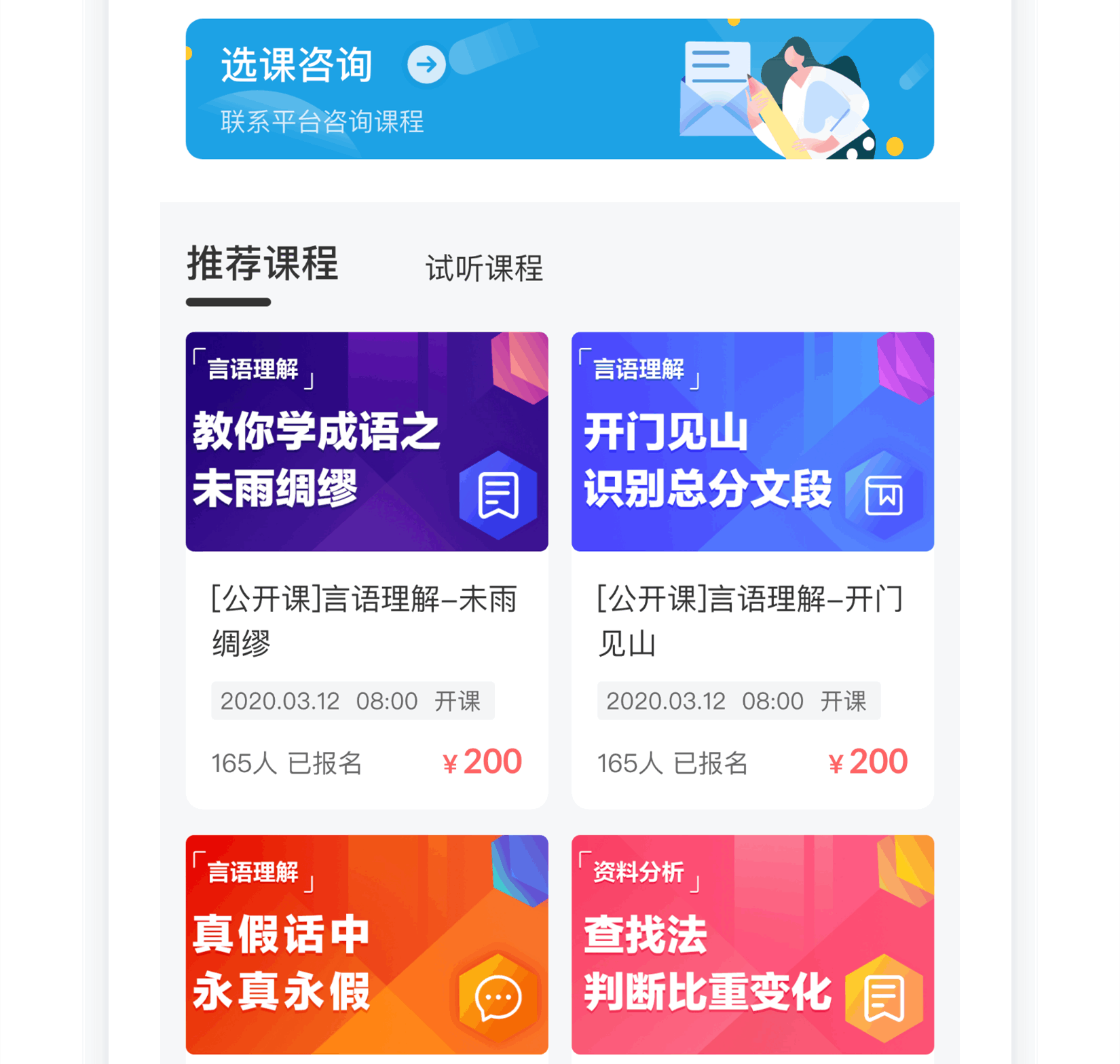Open the 选课咨询 course consultation banner
Viewport: 1120px width, 1064px height.
click(559, 89)
